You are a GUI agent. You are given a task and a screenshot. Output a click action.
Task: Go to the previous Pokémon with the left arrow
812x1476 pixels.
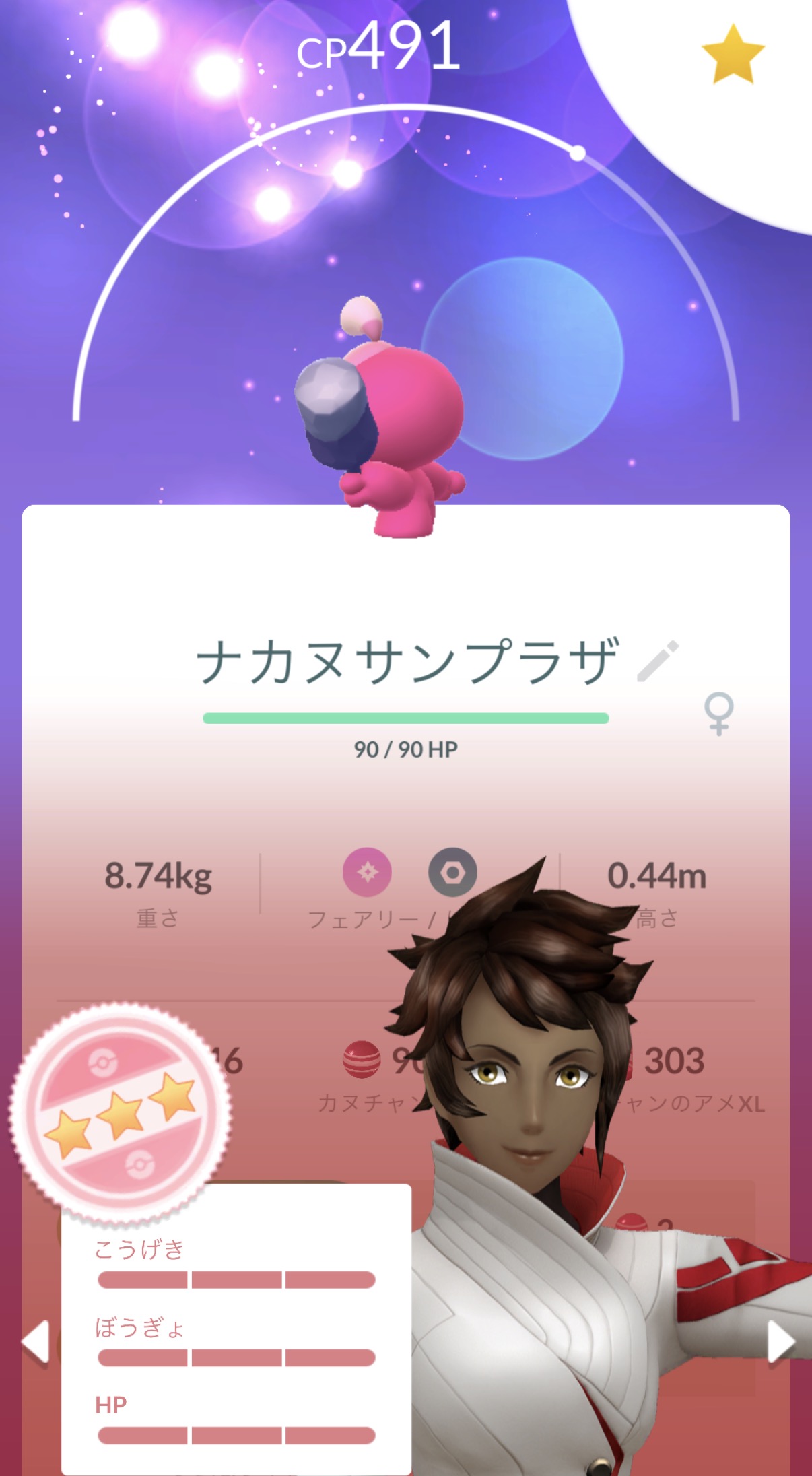(x=36, y=1341)
